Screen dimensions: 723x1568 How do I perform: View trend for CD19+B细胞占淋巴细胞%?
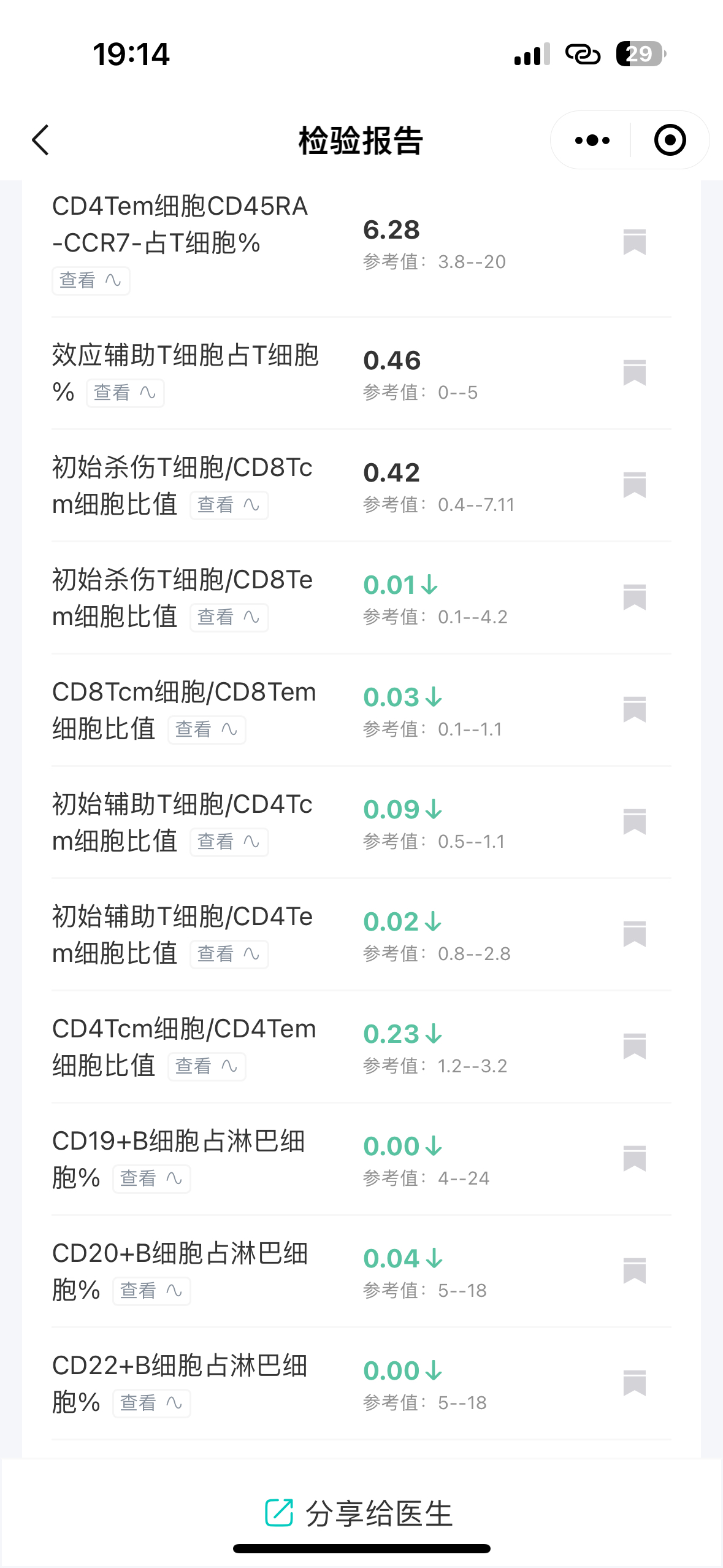pos(151,1178)
